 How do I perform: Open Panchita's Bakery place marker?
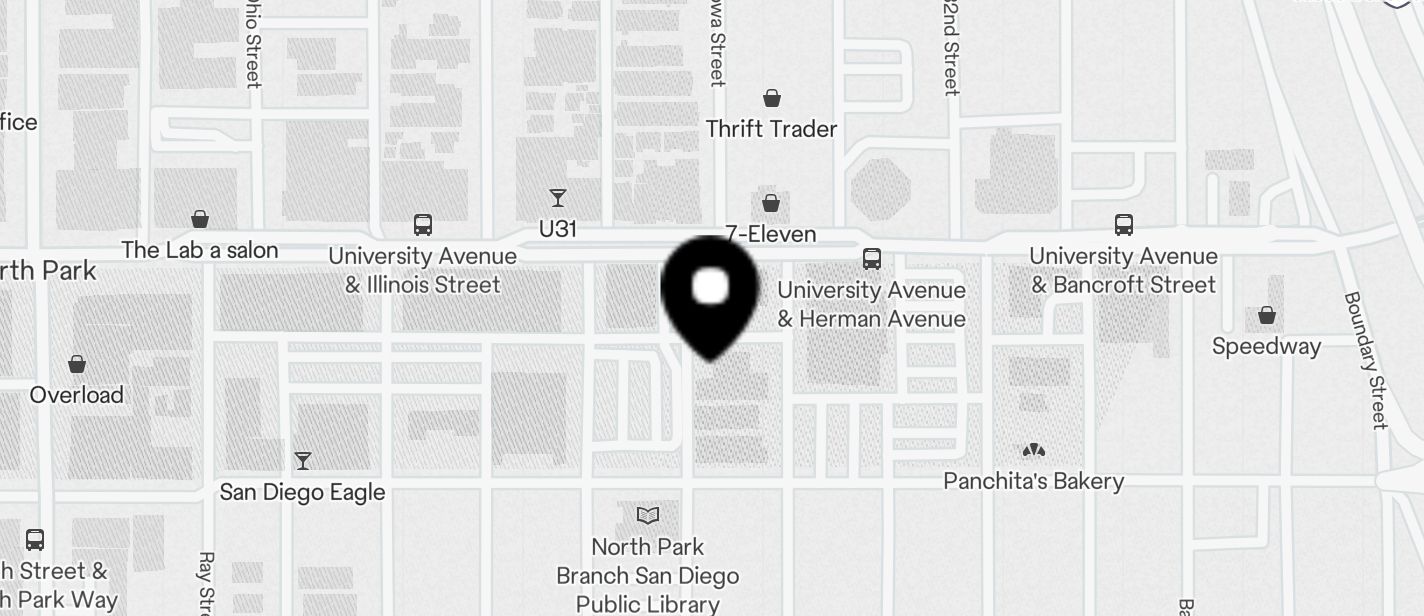tap(1033, 452)
